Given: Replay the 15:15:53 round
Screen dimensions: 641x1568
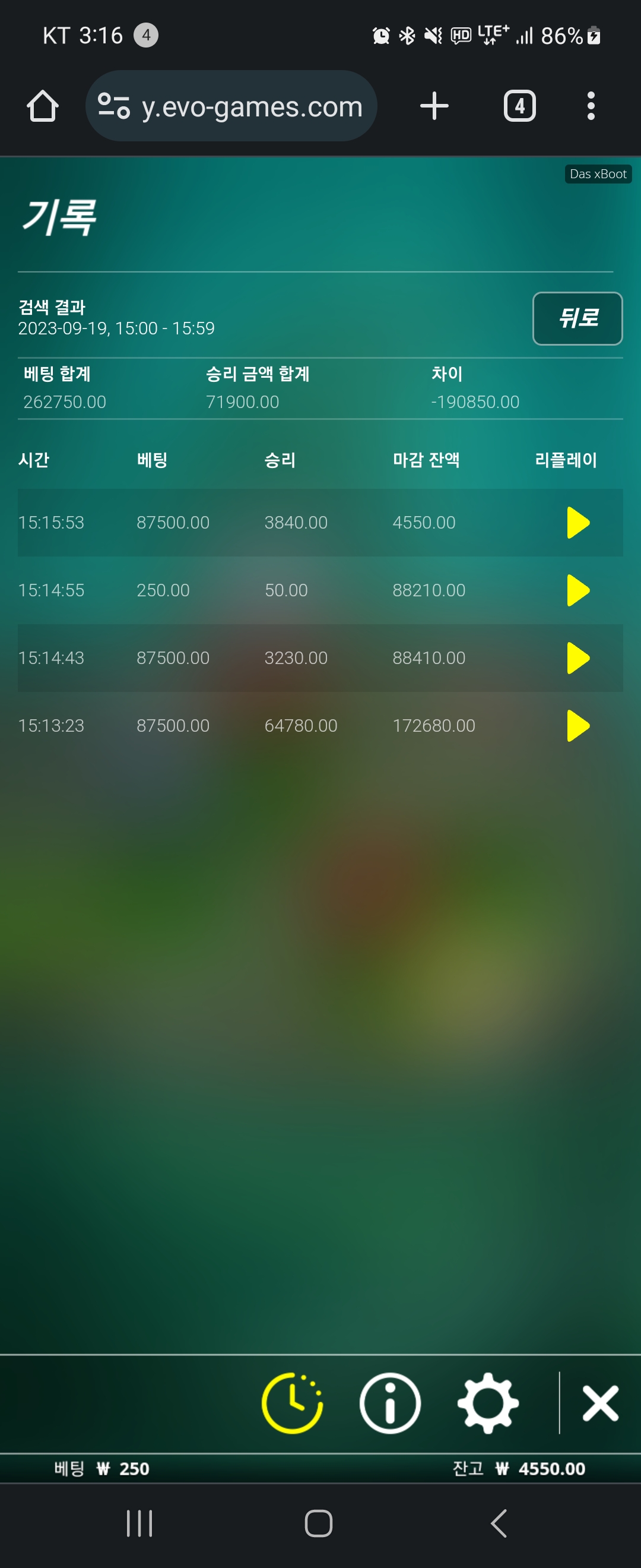Looking at the screenshot, I should click(x=577, y=522).
